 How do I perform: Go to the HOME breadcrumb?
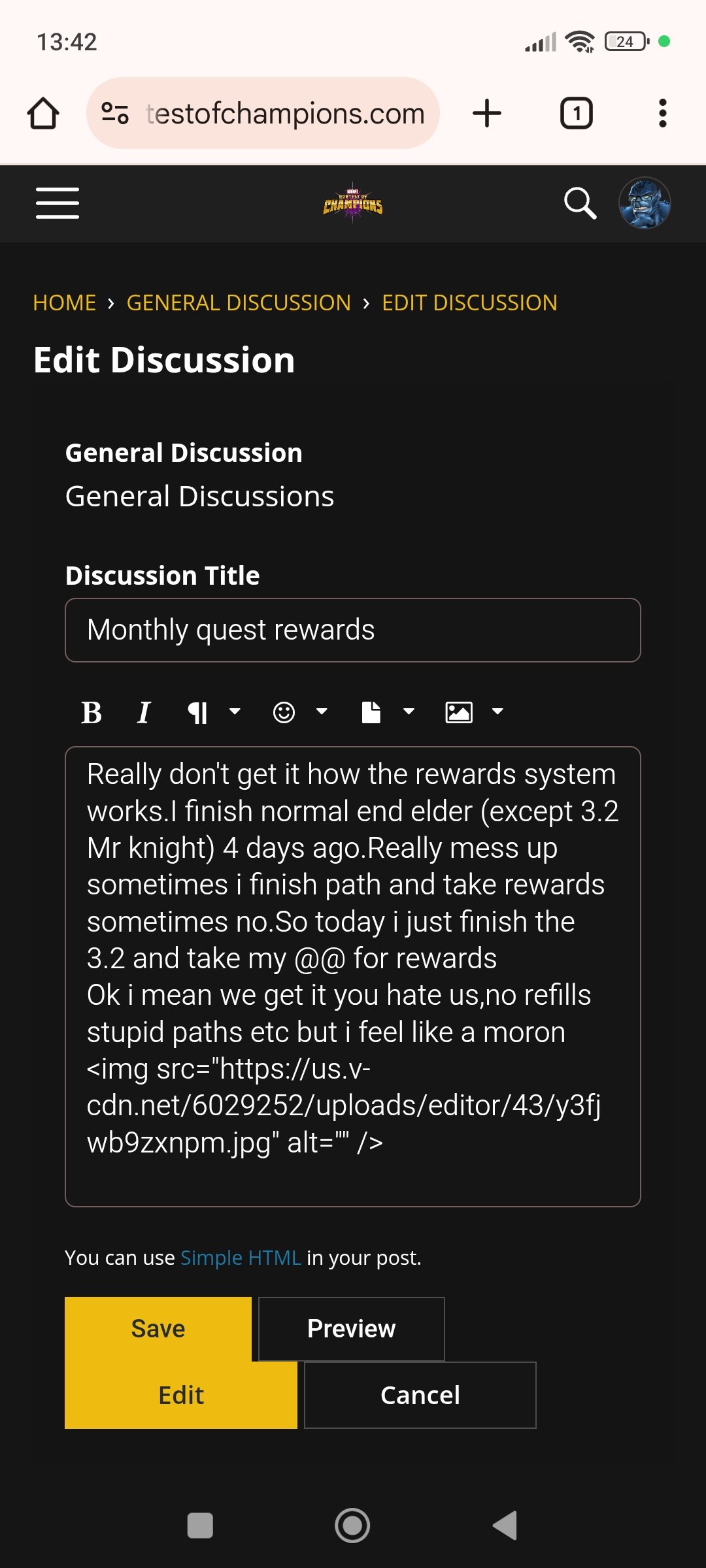[65, 303]
